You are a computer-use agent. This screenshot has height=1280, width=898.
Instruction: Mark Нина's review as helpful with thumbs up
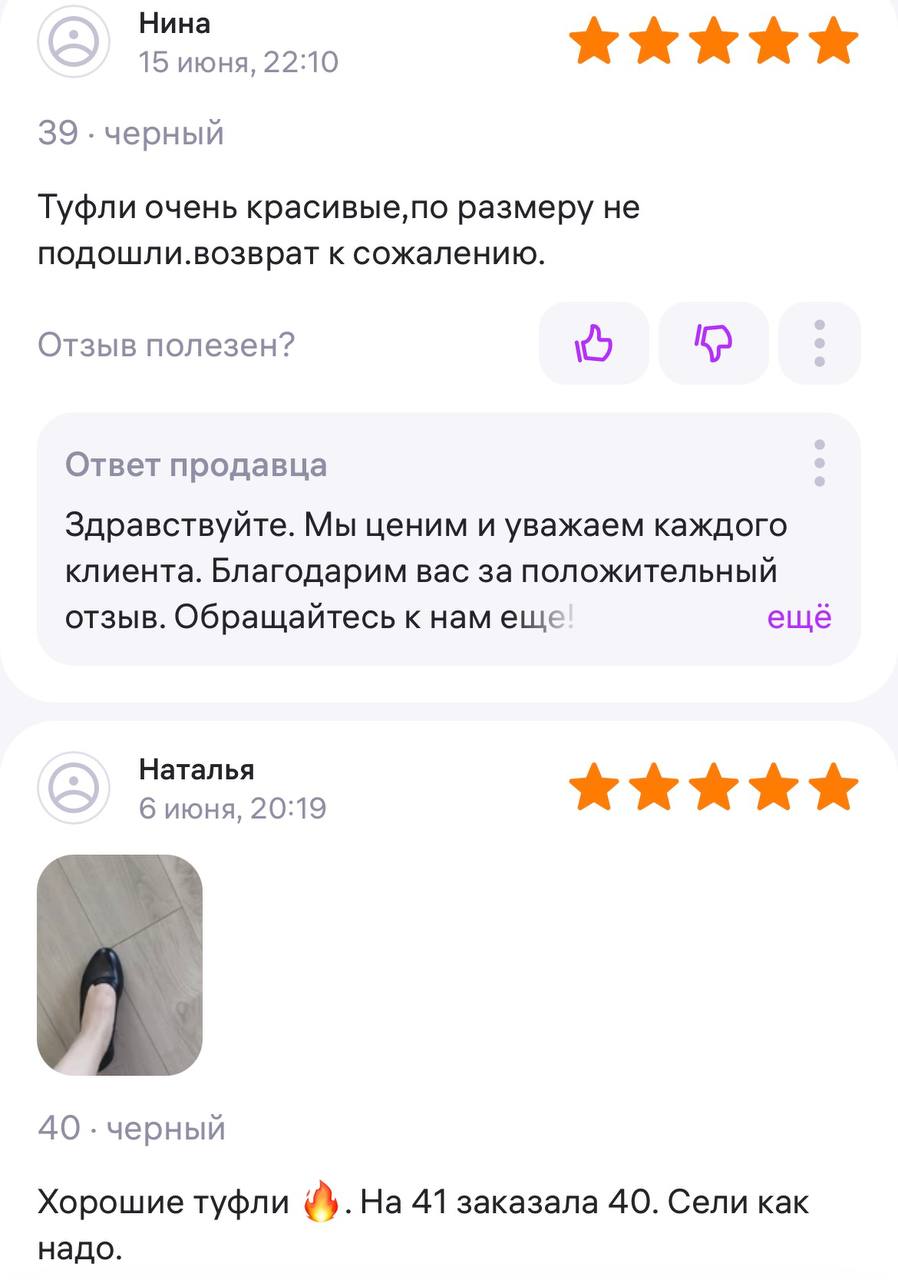click(593, 344)
